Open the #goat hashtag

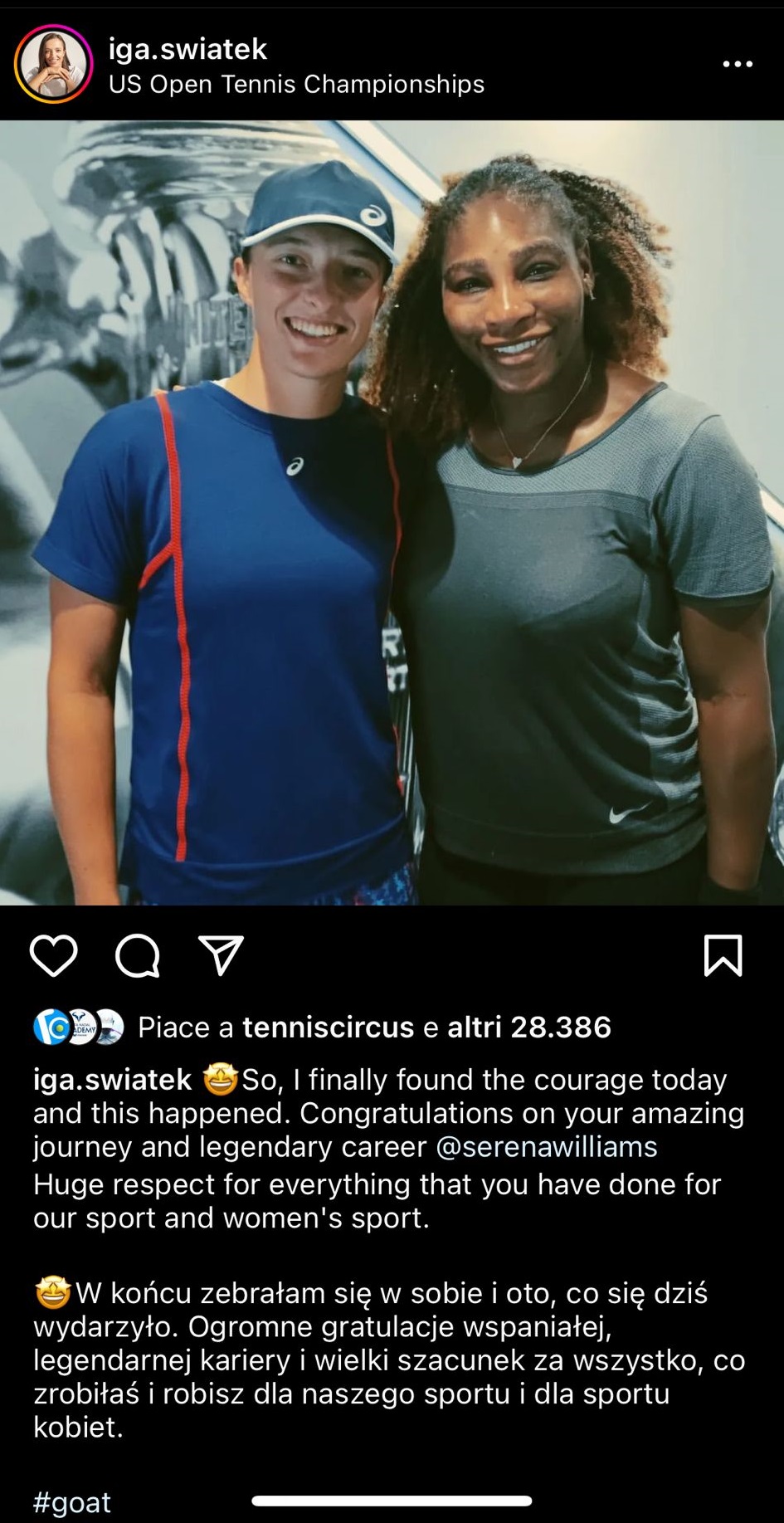[72, 1502]
